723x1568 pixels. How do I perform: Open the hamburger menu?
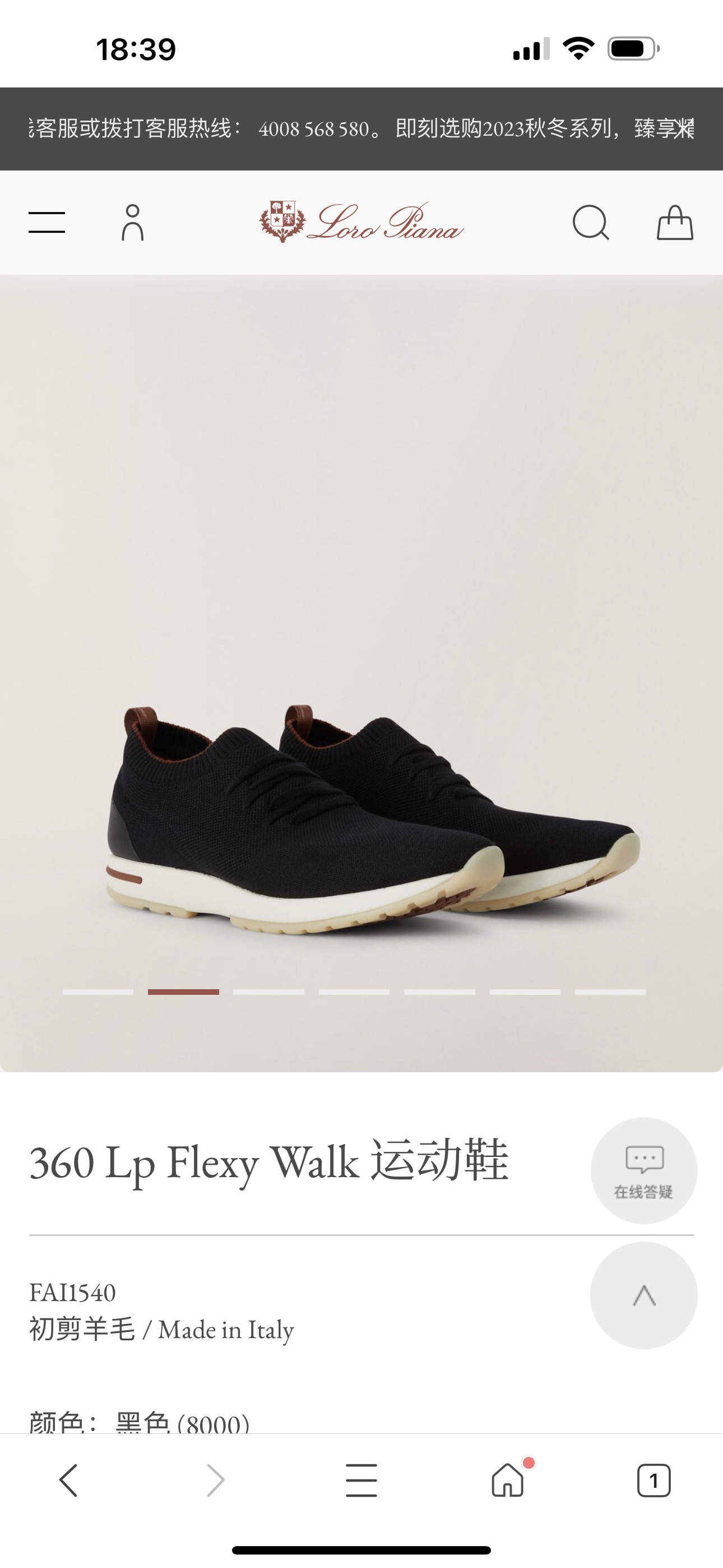click(47, 223)
